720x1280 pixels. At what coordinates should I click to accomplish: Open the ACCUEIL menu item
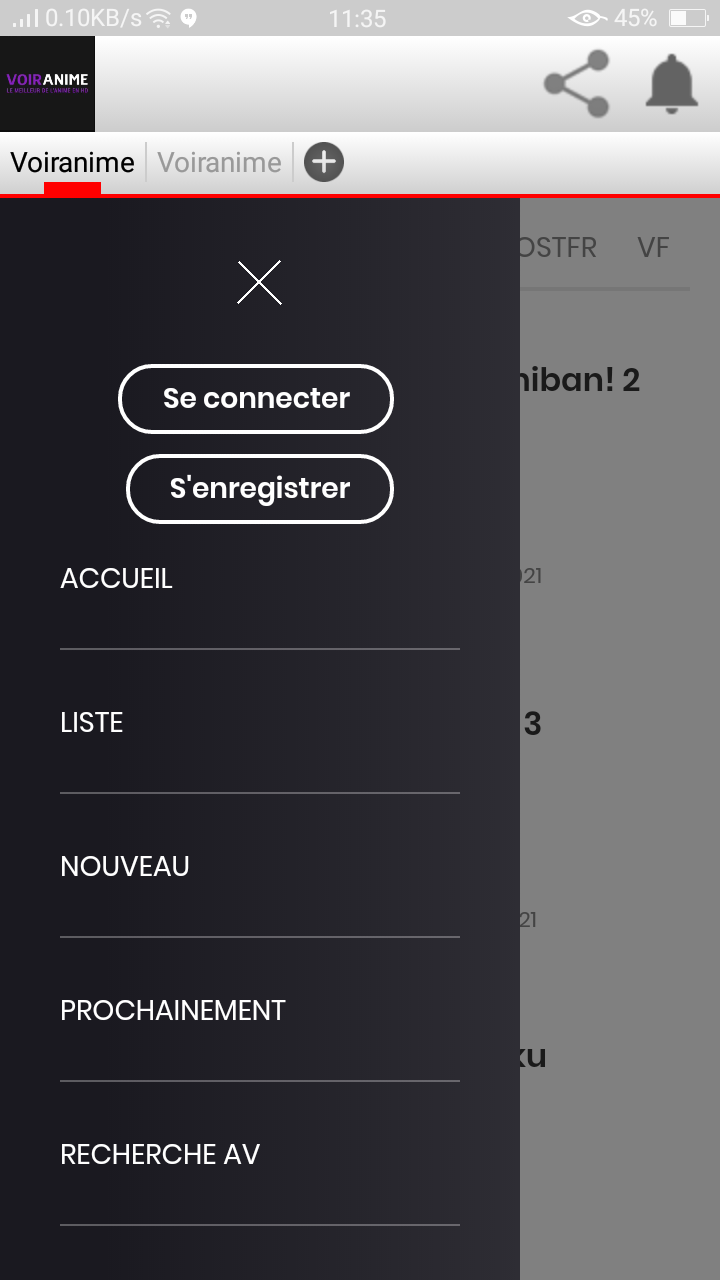coord(117,579)
